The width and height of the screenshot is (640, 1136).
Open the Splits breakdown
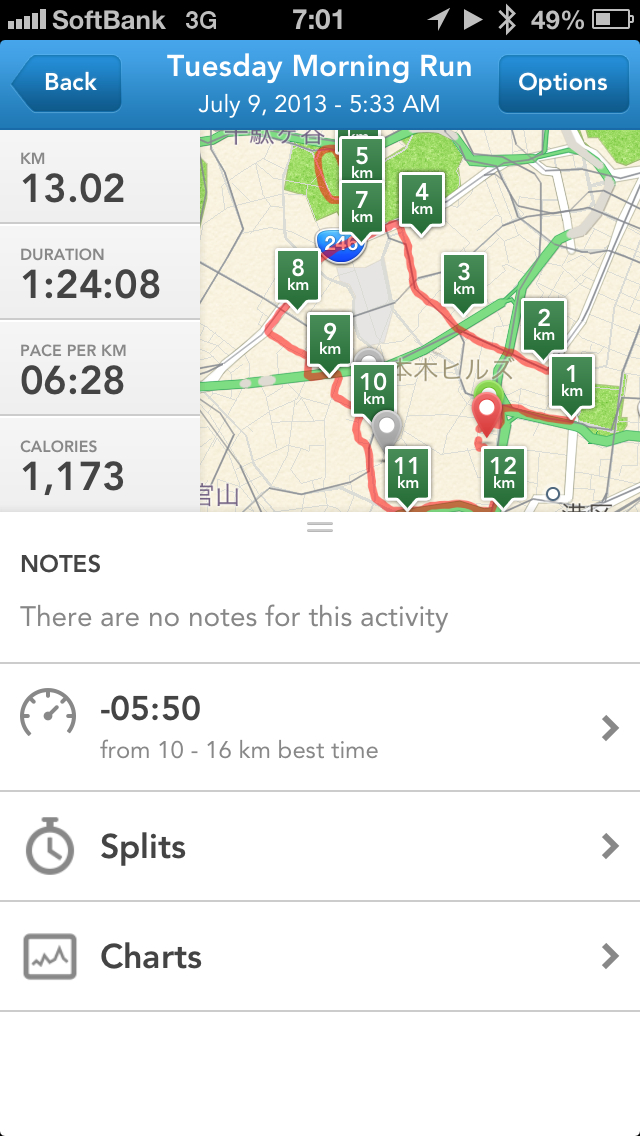(320, 847)
